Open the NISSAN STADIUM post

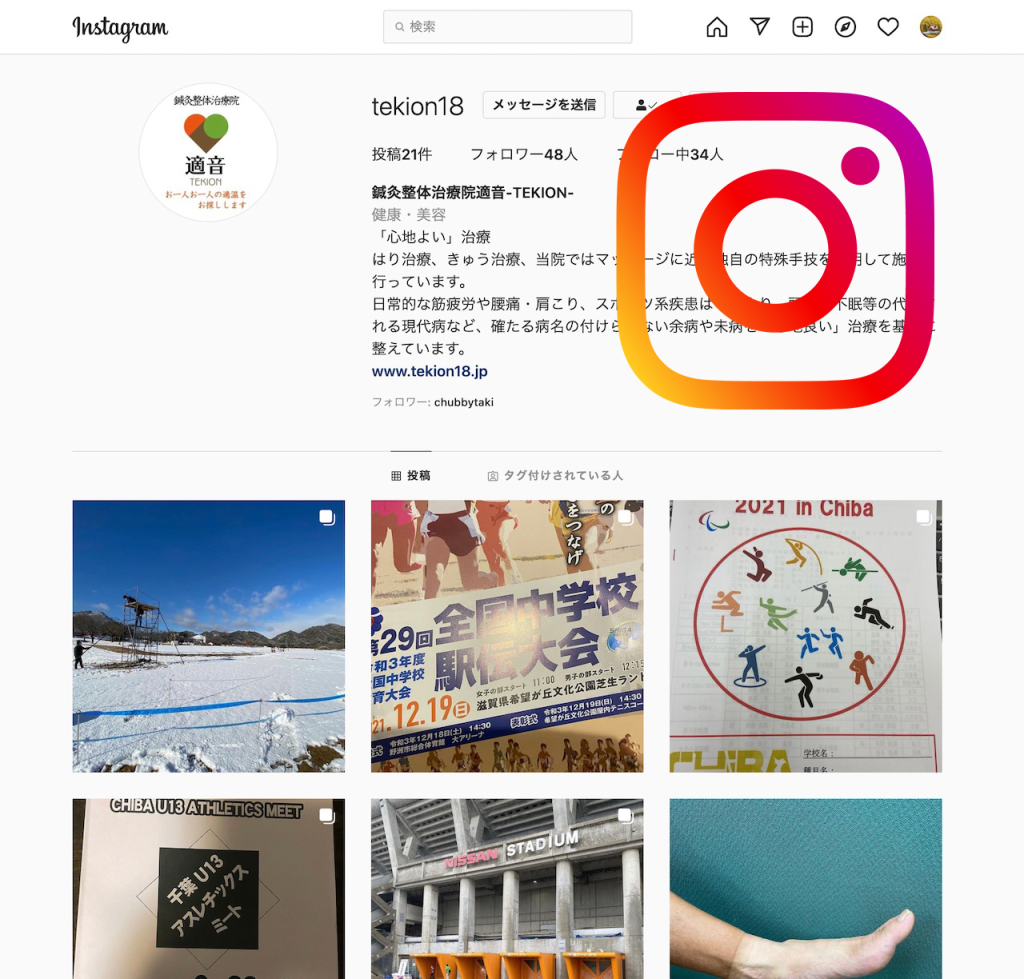coord(507,888)
